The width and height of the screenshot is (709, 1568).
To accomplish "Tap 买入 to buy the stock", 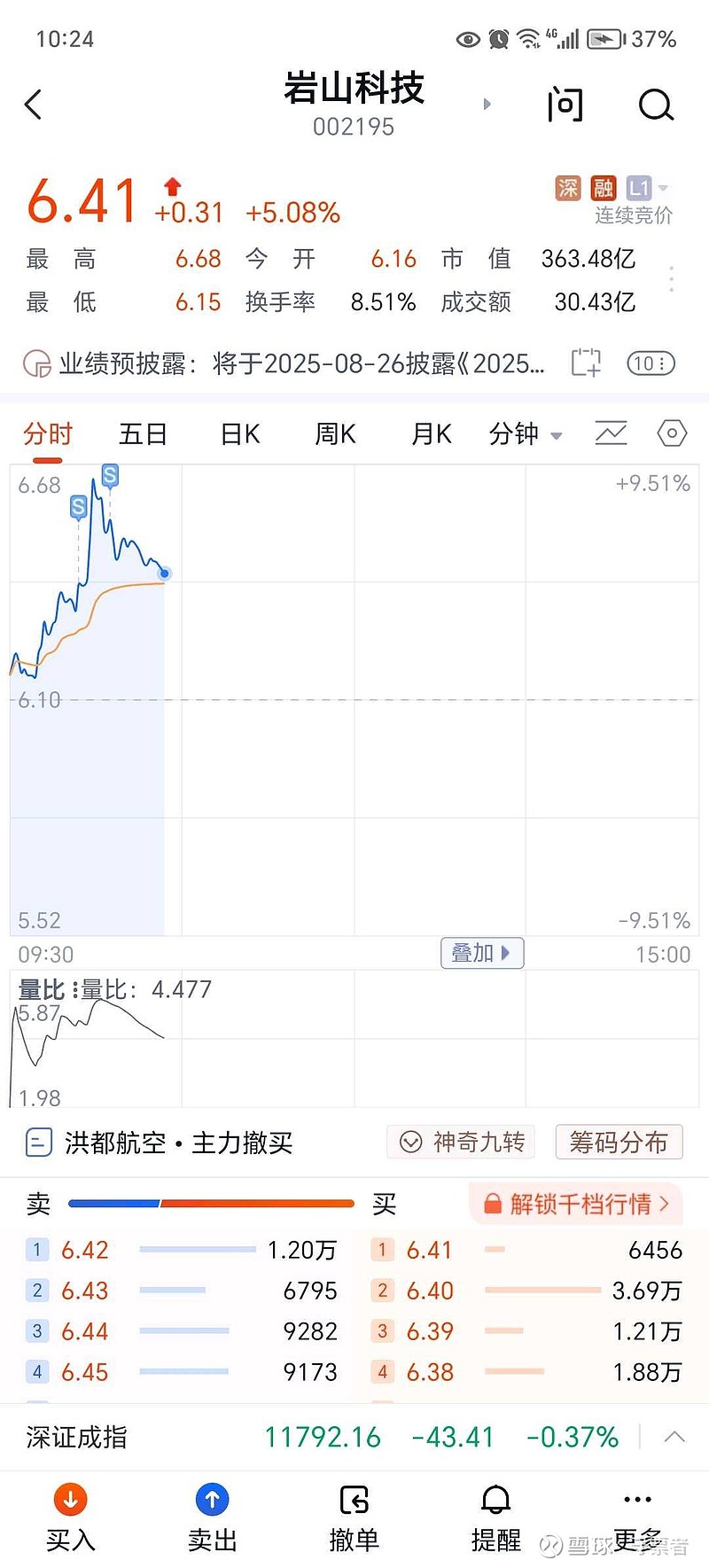I will click(x=71, y=1517).
